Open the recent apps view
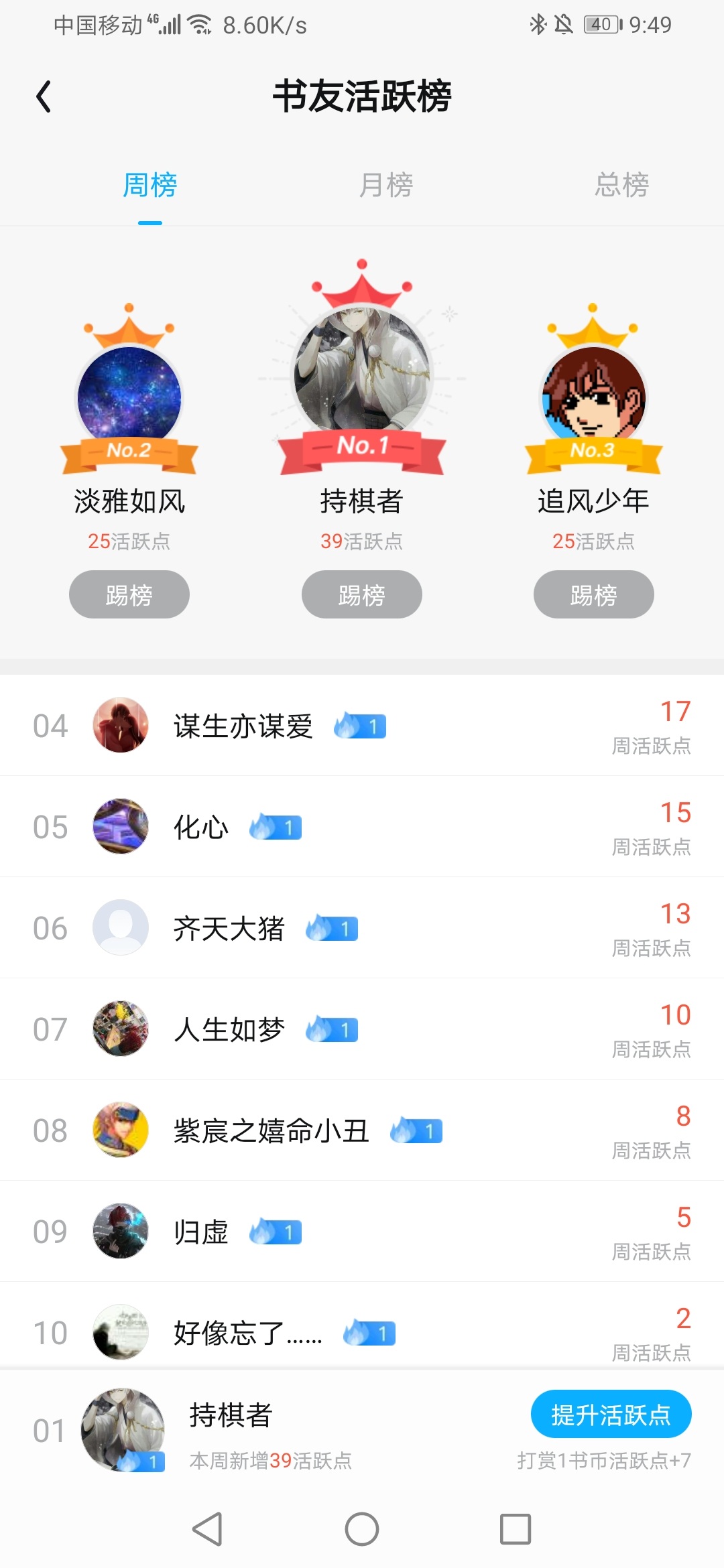The height and width of the screenshot is (1568, 724). (x=516, y=1529)
